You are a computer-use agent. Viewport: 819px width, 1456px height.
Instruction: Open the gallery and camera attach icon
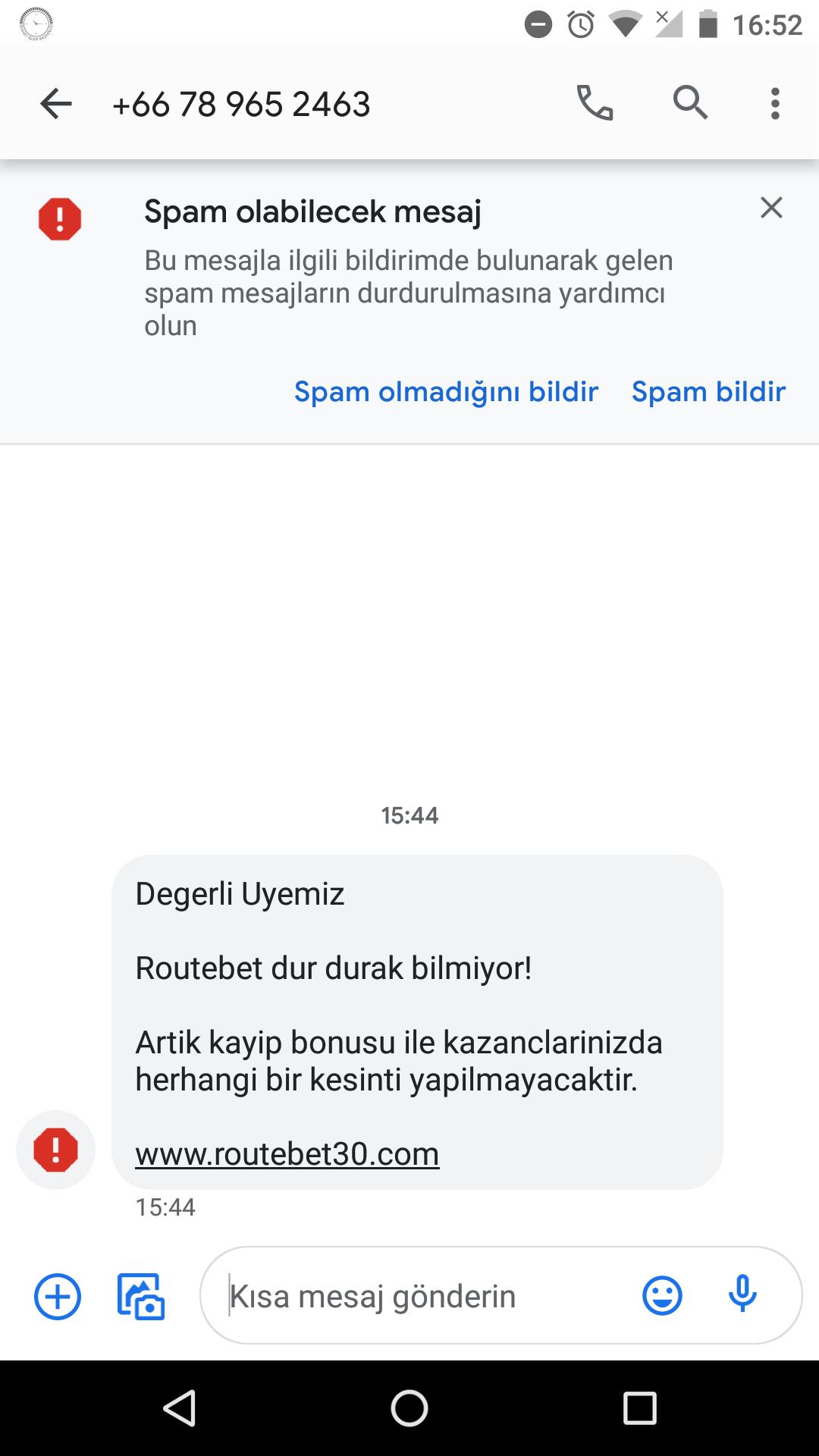141,1296
